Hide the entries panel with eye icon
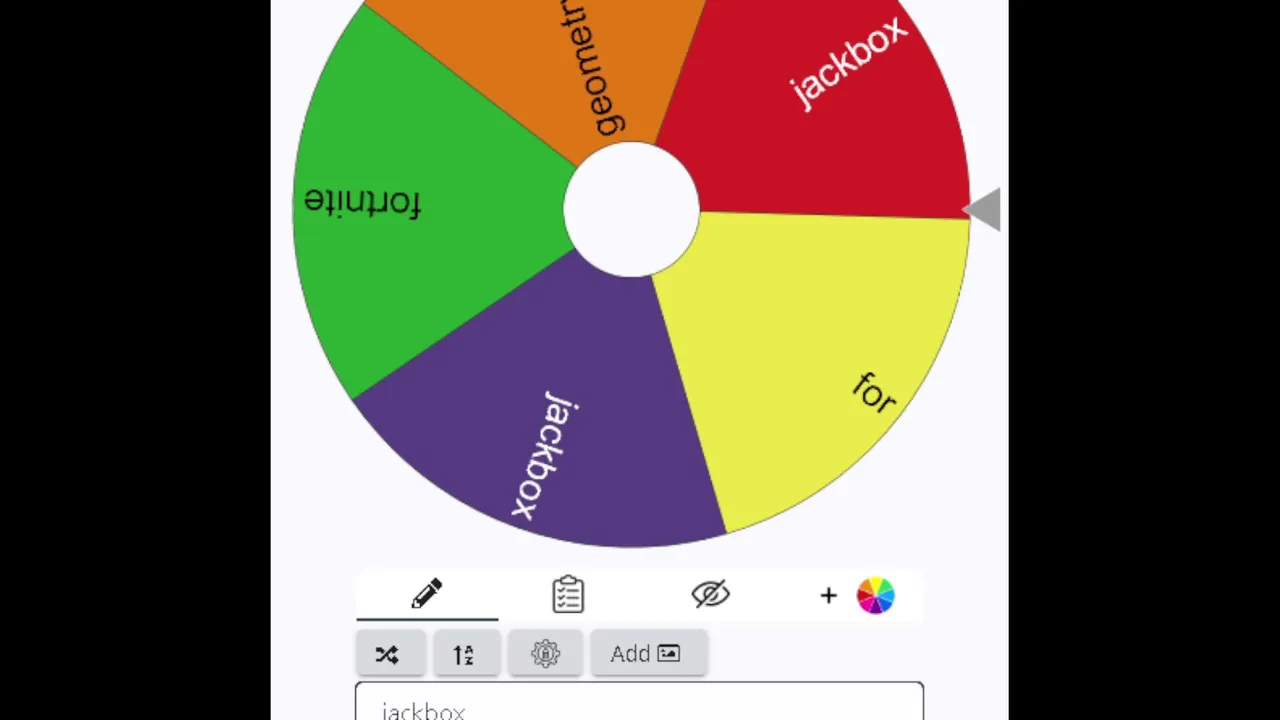The image size is (1280, 720). [711, 595]
